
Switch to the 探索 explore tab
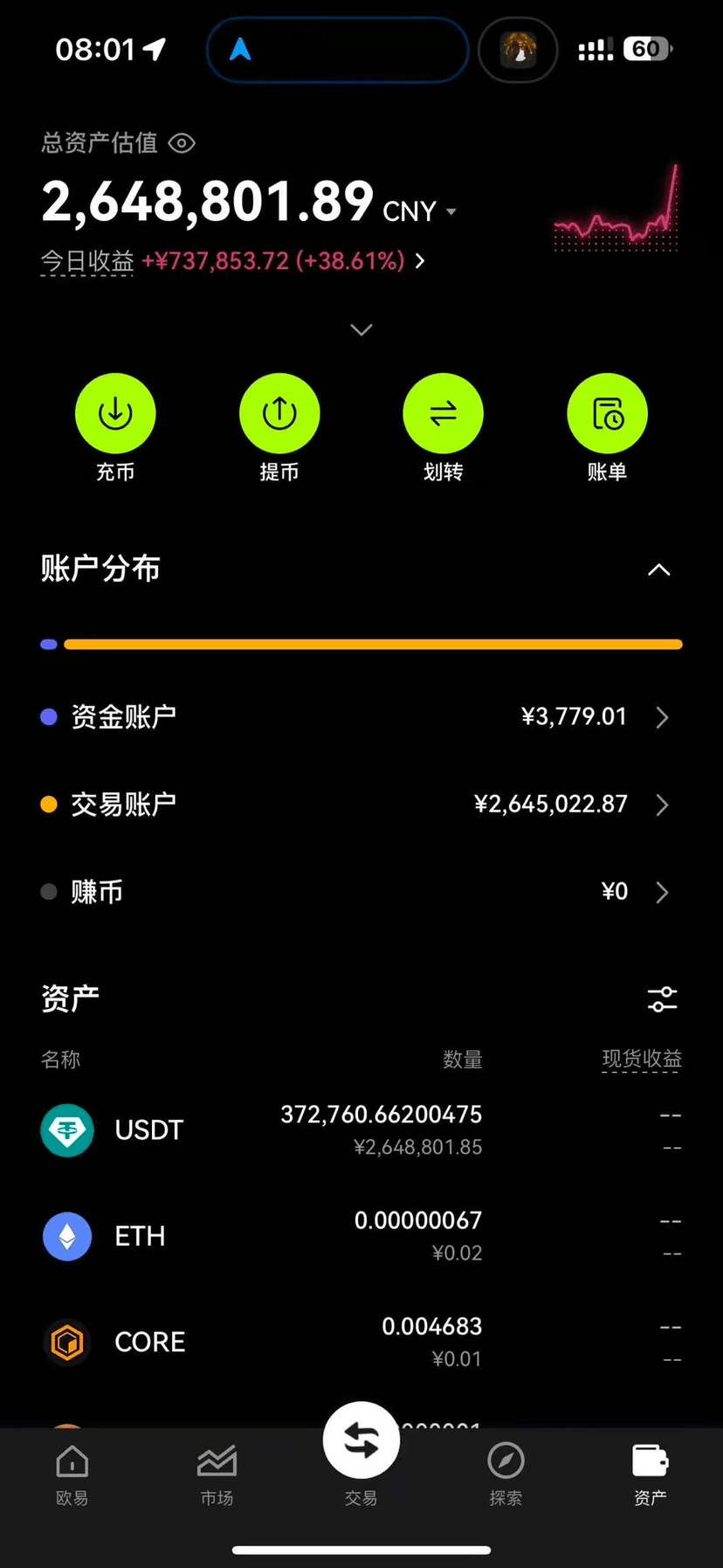506,1475
